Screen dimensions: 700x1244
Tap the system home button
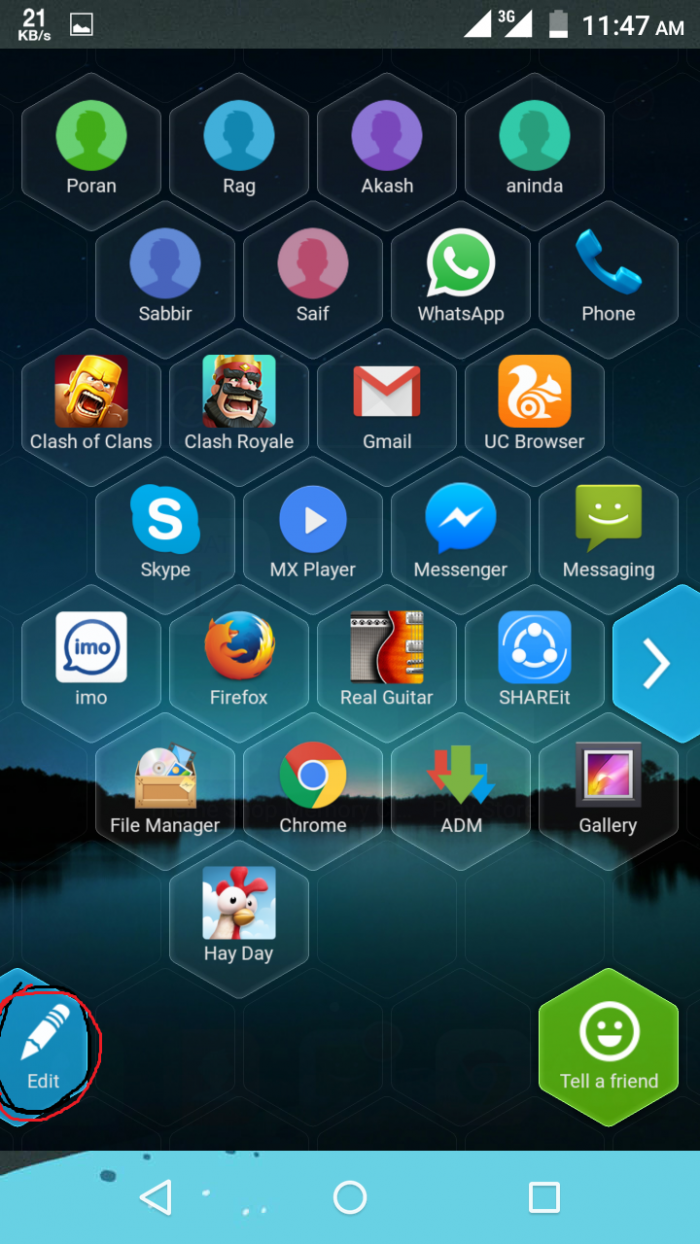[350, 1197]
